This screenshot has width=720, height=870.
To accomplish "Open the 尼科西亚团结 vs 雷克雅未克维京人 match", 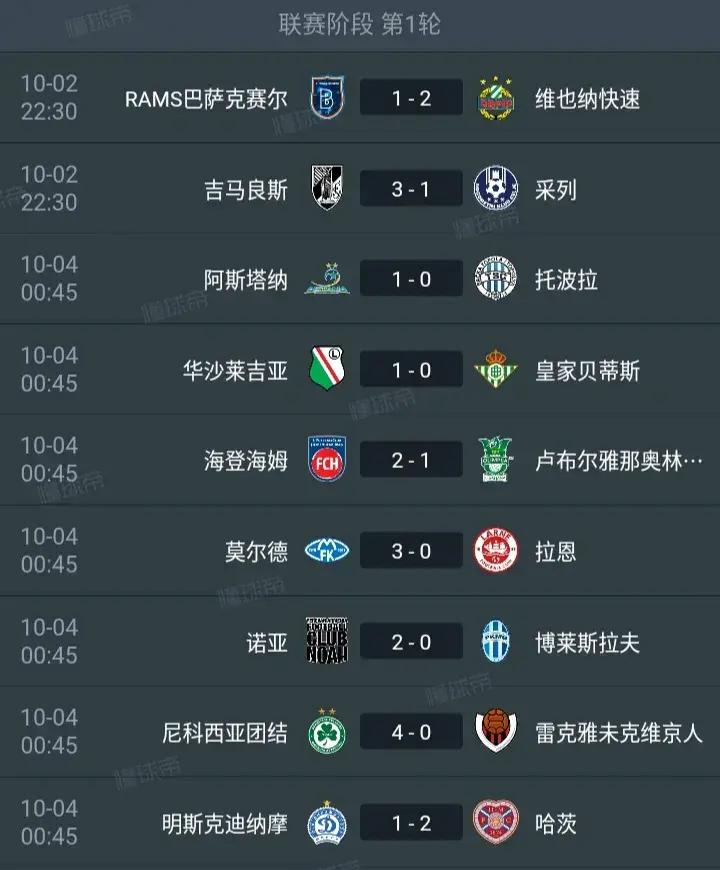I will [x=411, y=733].
